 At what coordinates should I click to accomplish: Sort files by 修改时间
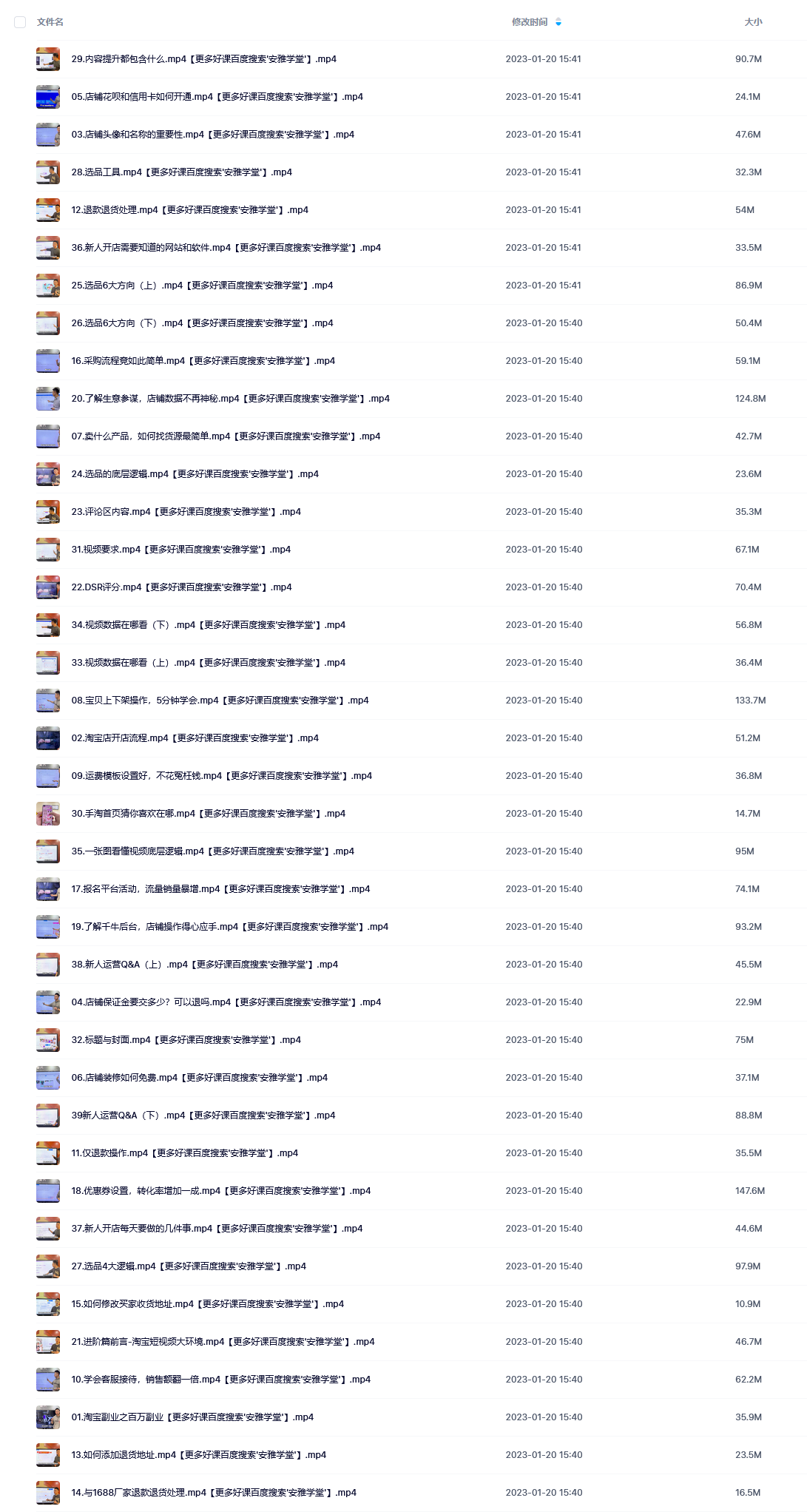pyautogui.click(x=530, y=22)
